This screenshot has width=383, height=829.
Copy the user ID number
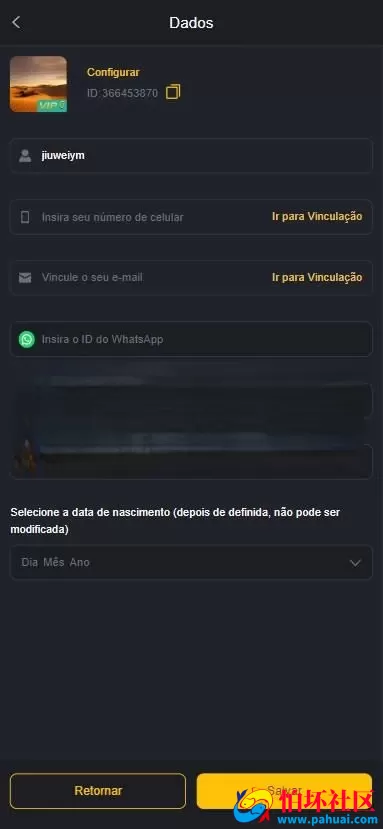tap(173, 92)
